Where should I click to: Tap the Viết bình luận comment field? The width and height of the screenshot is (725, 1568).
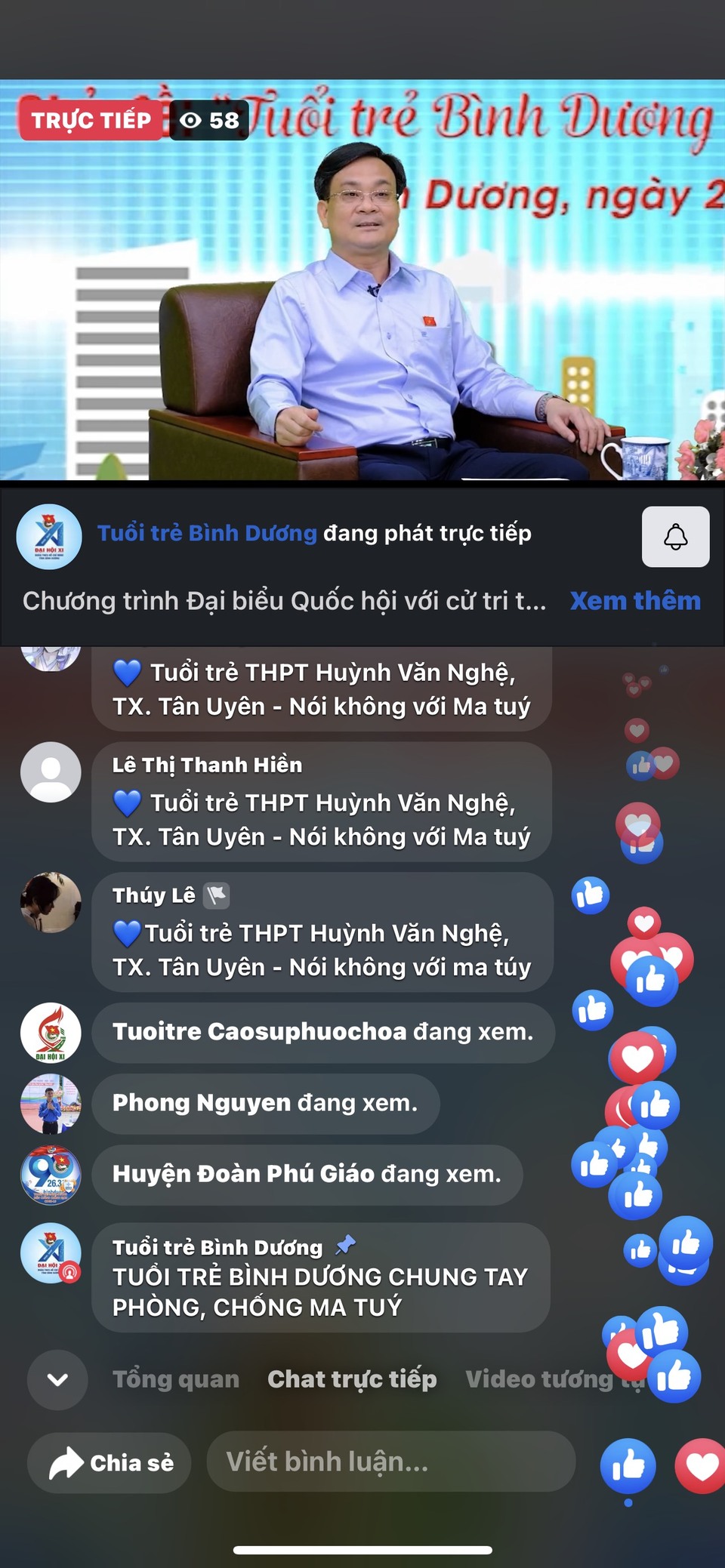(390, 1462)
